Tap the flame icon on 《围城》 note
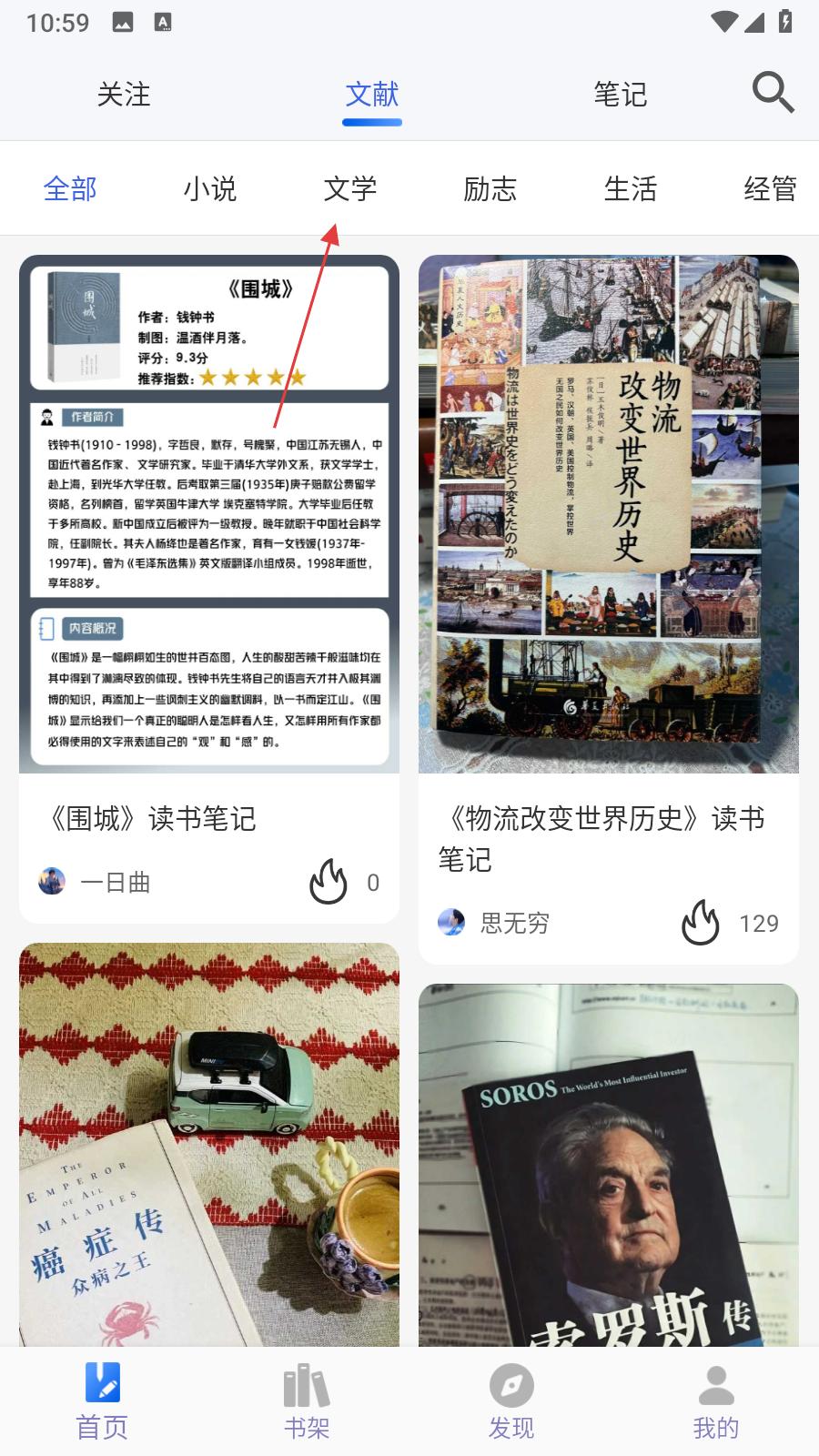This screenshot has height=1456, width=819. [329, 882]
